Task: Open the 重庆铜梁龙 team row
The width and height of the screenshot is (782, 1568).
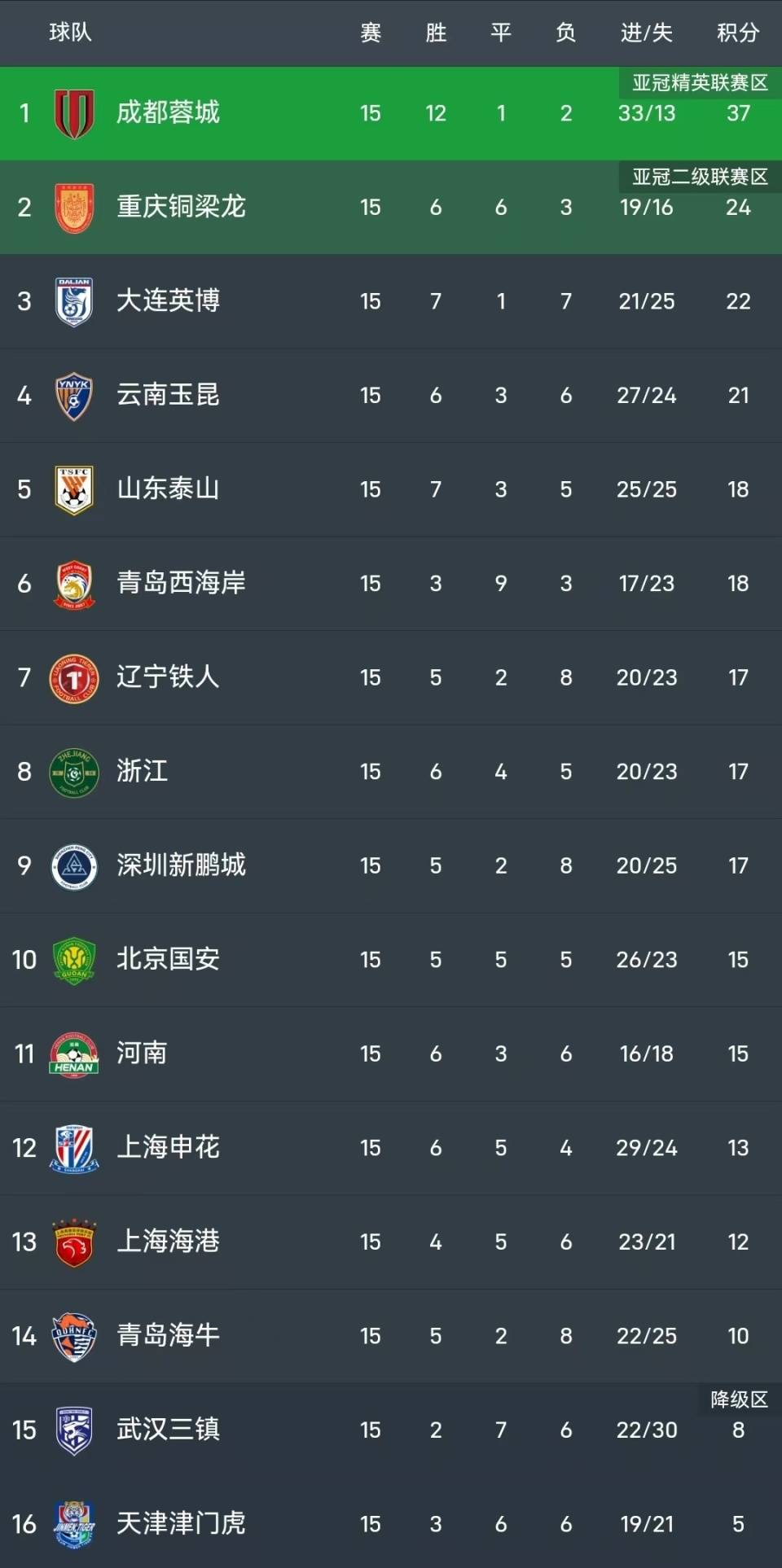Action: click(391, 208)
